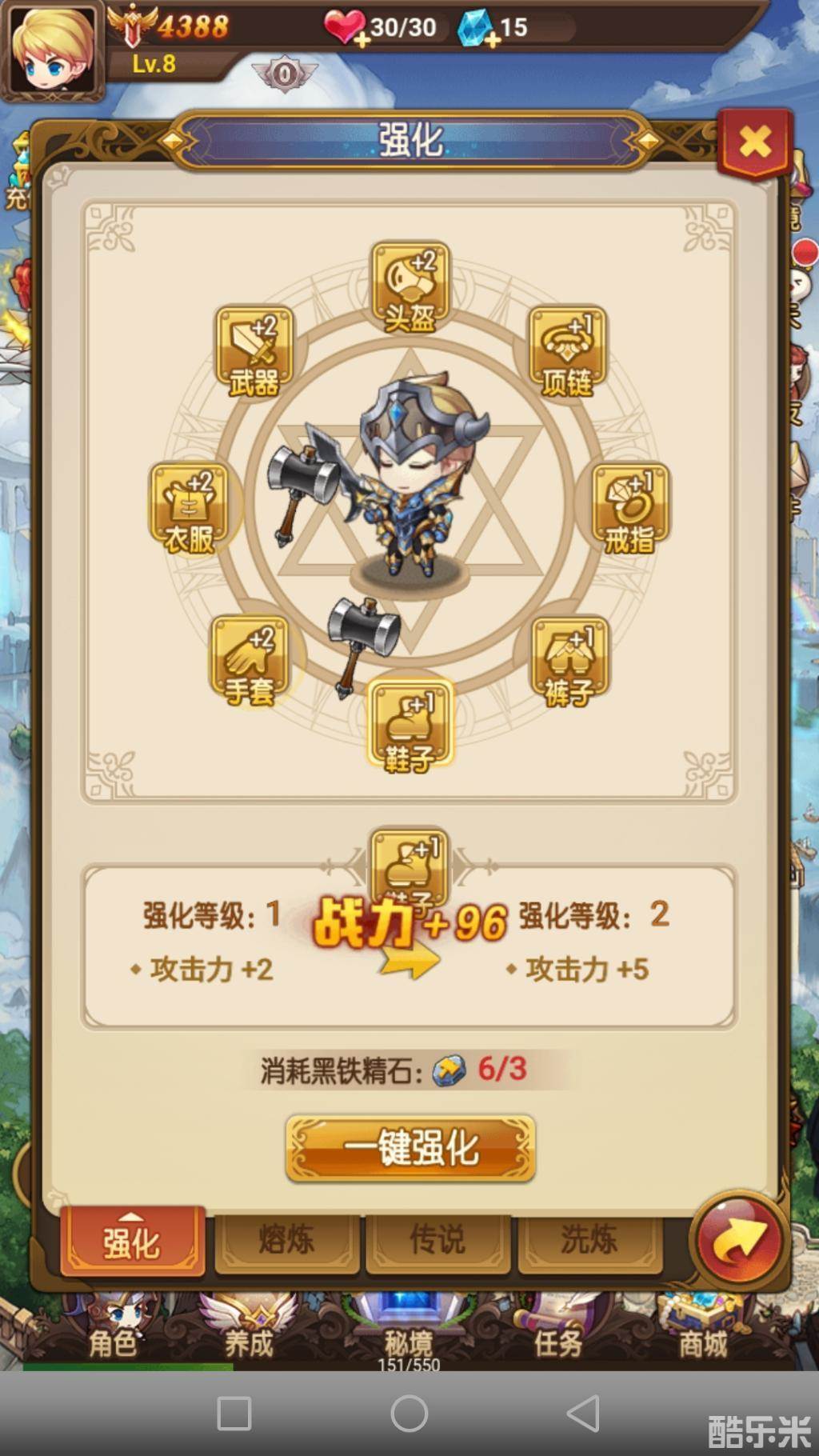Open the 商城 shop
This screenshot has height=1456, width=819.
click(702, 1332)
